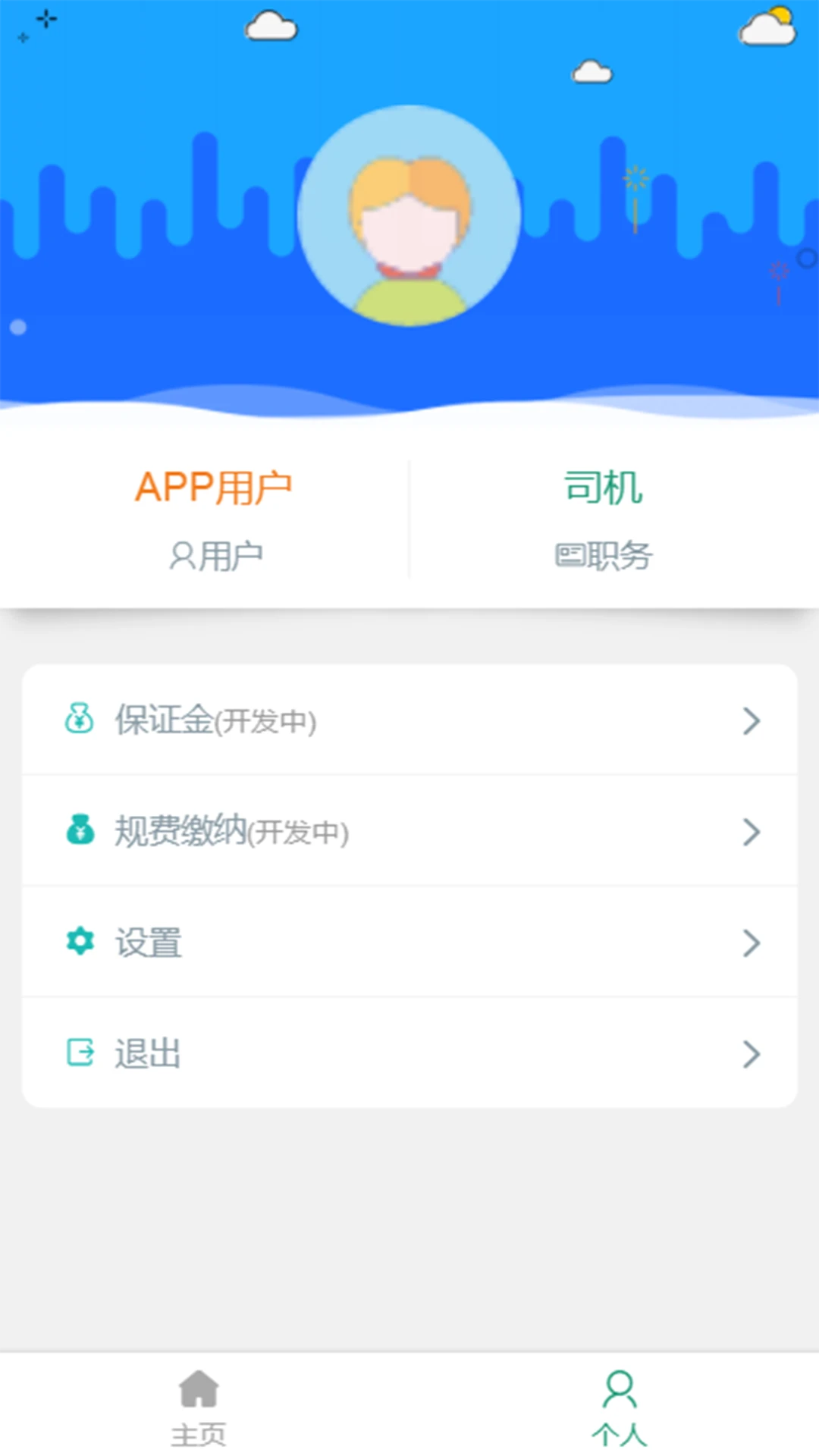Expand the 保证金 row chevron
The width and height of the screenshot is (819, 1456).
752,721
